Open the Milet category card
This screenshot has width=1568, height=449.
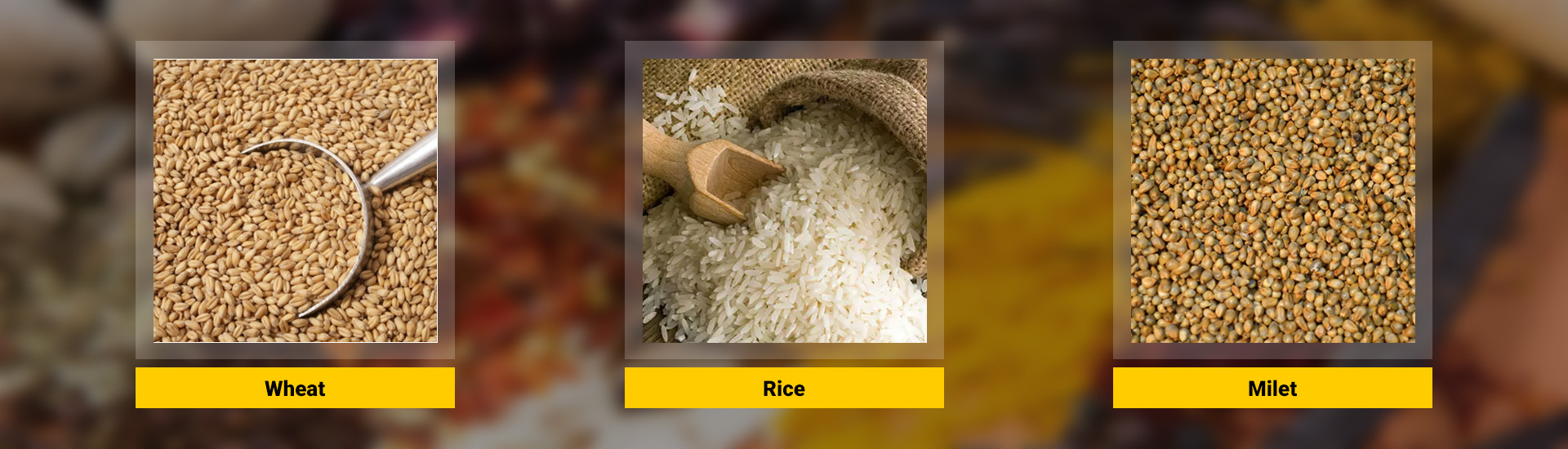pos(1272,201)
